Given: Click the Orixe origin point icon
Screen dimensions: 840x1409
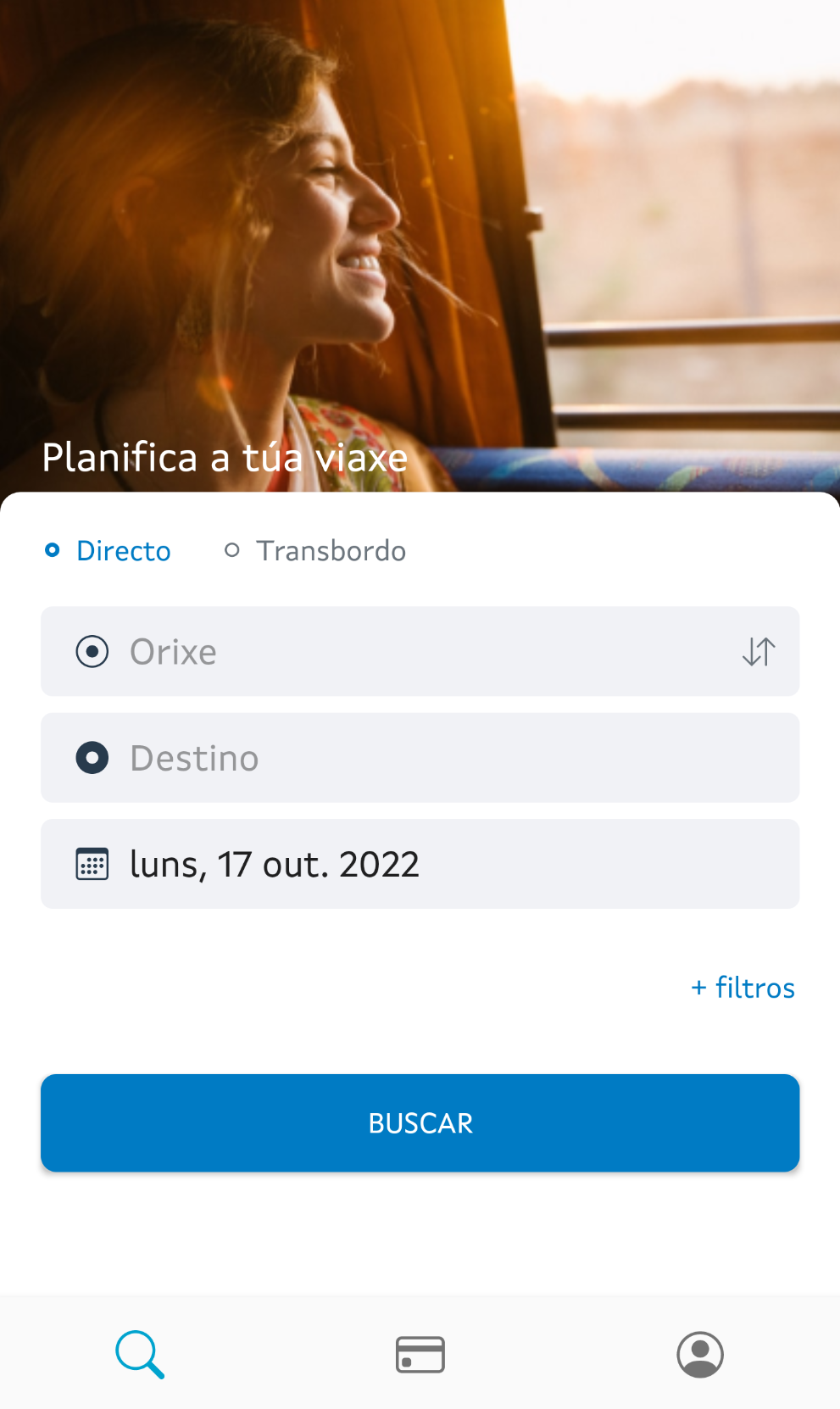Looking at the screenshot, I should click(92, 651).
